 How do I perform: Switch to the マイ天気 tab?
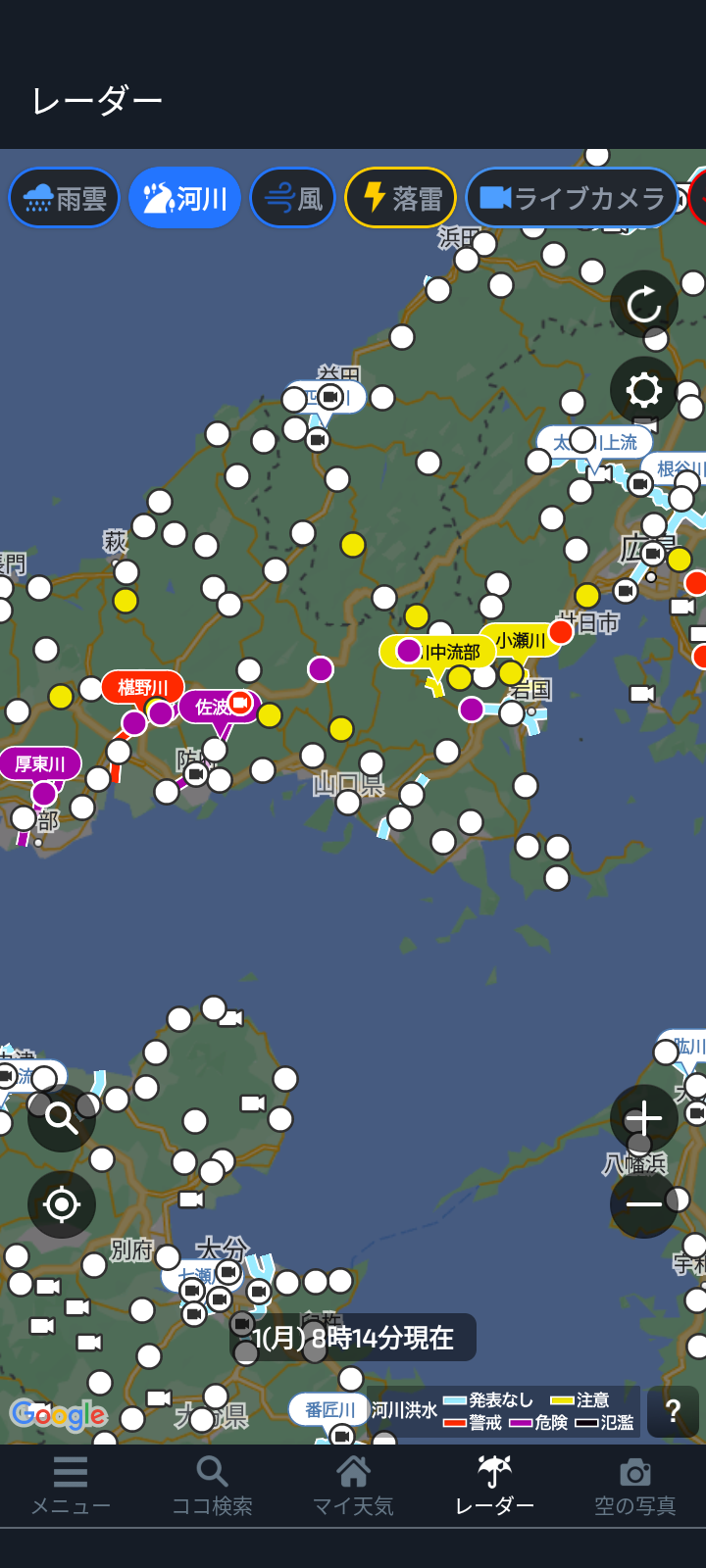coord(353,1486)
